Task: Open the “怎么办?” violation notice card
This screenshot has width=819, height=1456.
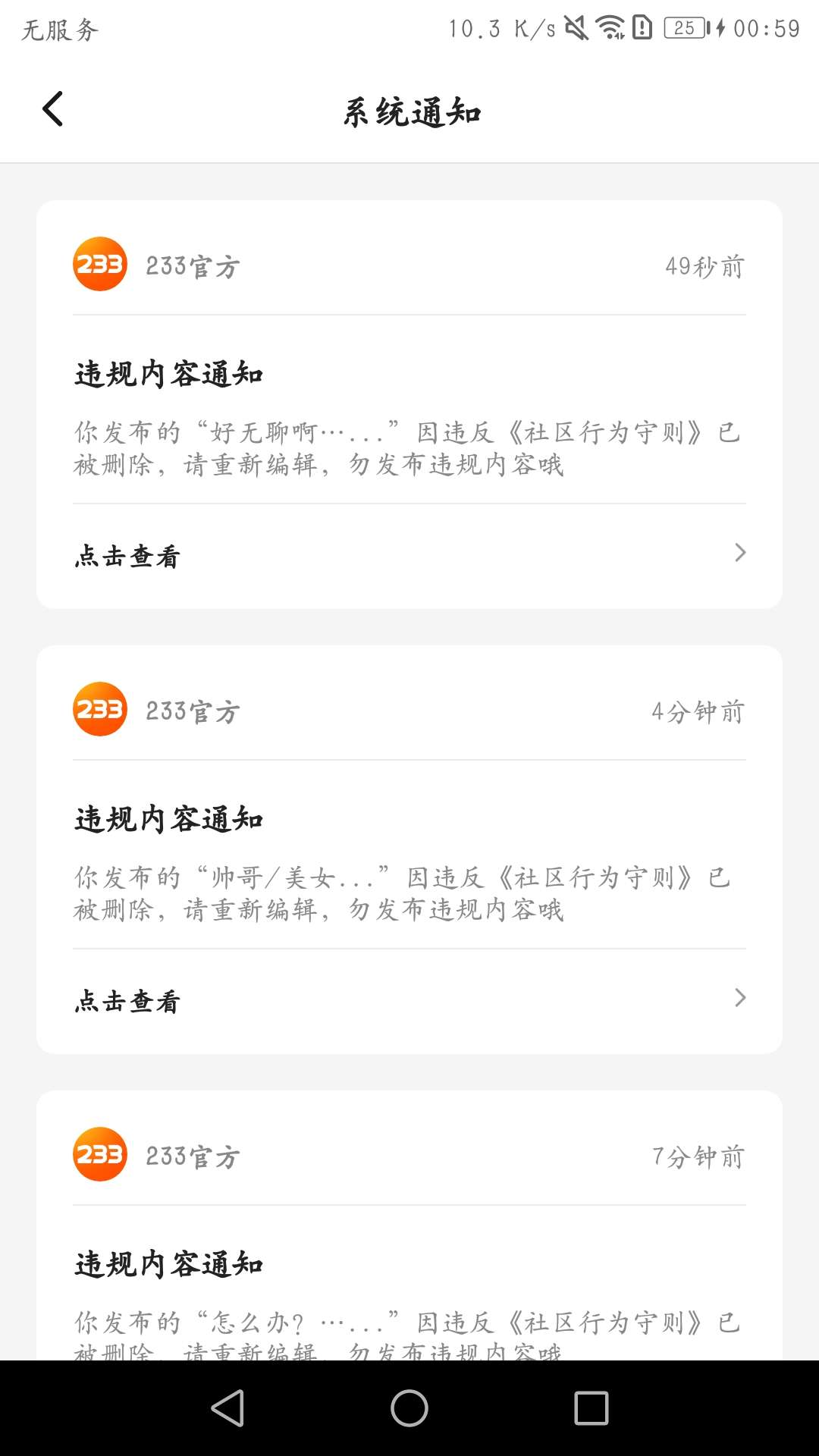Action: pos(409,1289)
